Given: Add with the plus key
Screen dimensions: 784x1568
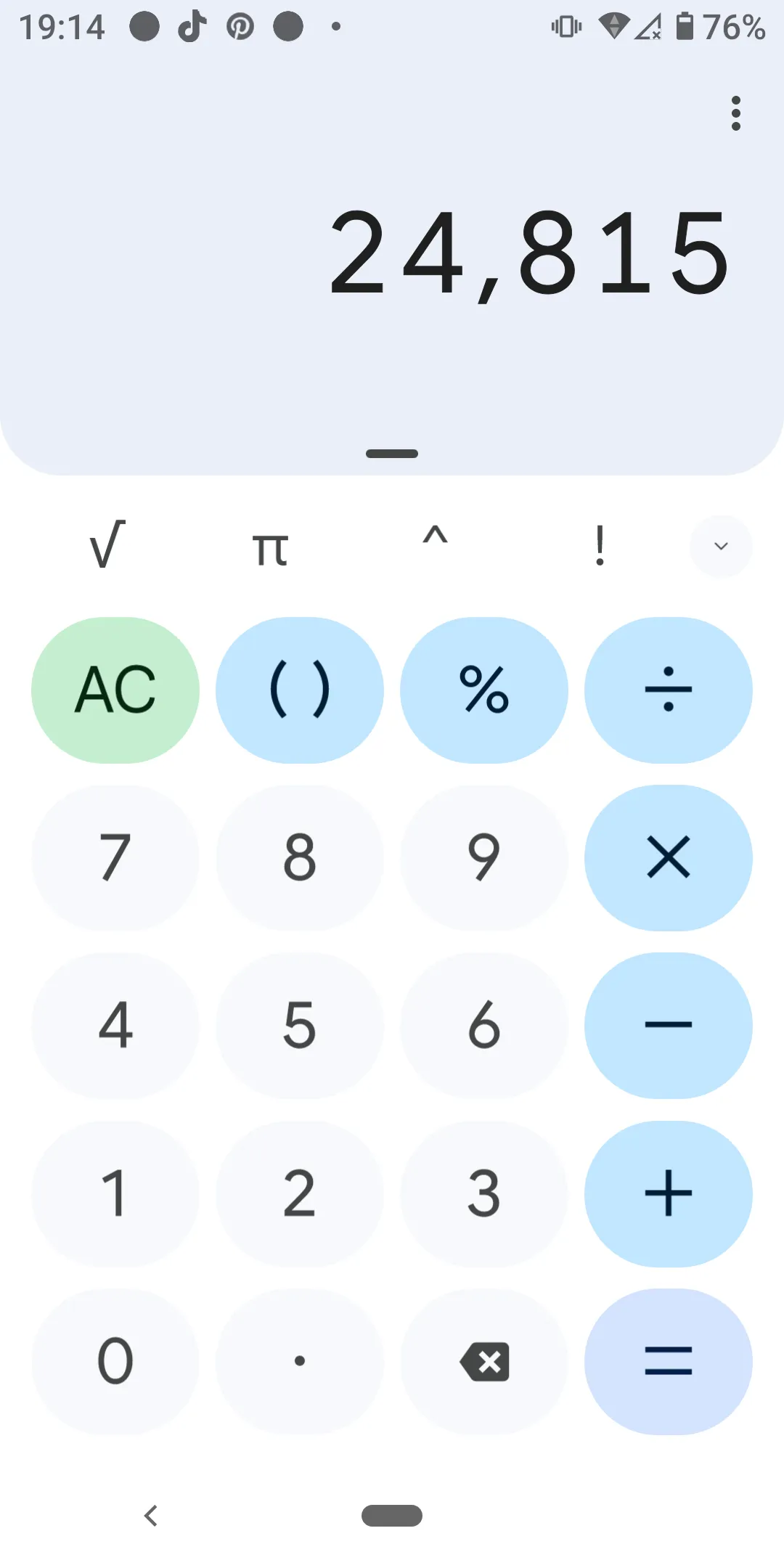Looking at the screenshot, I should coord(669,1194).
